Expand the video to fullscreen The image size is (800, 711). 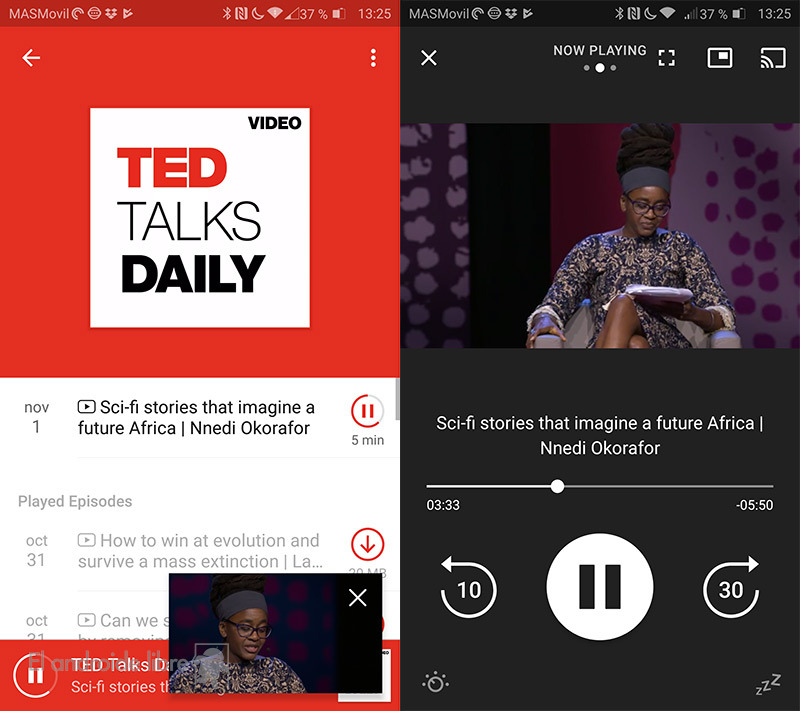point(667,58)
